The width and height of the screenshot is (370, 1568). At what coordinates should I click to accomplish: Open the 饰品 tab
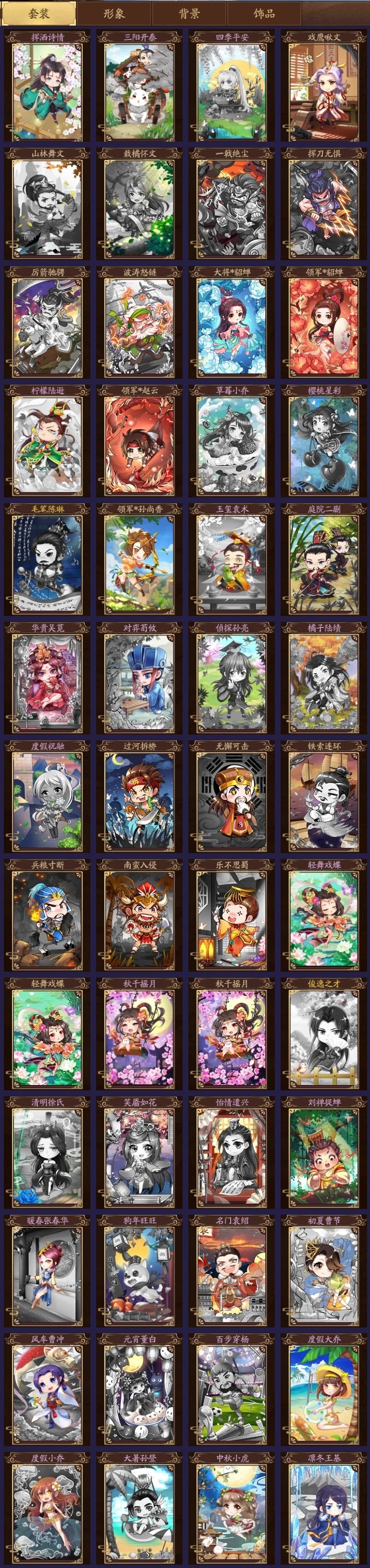[264, 13]
